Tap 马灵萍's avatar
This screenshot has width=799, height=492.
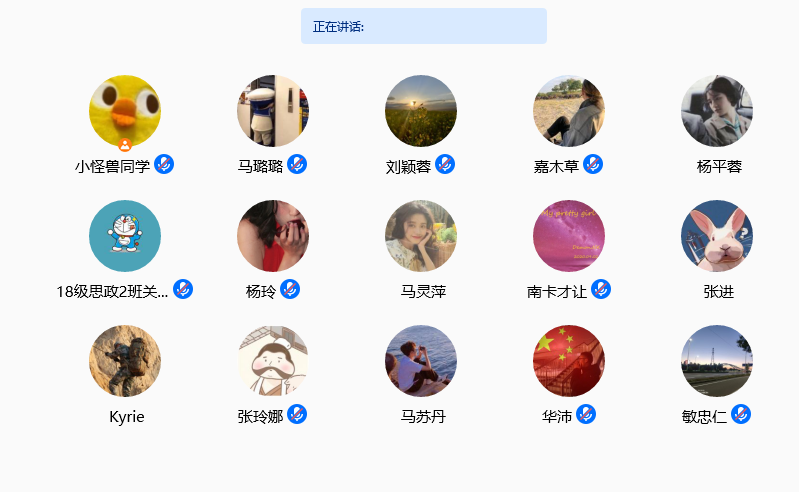coord(421,236)
